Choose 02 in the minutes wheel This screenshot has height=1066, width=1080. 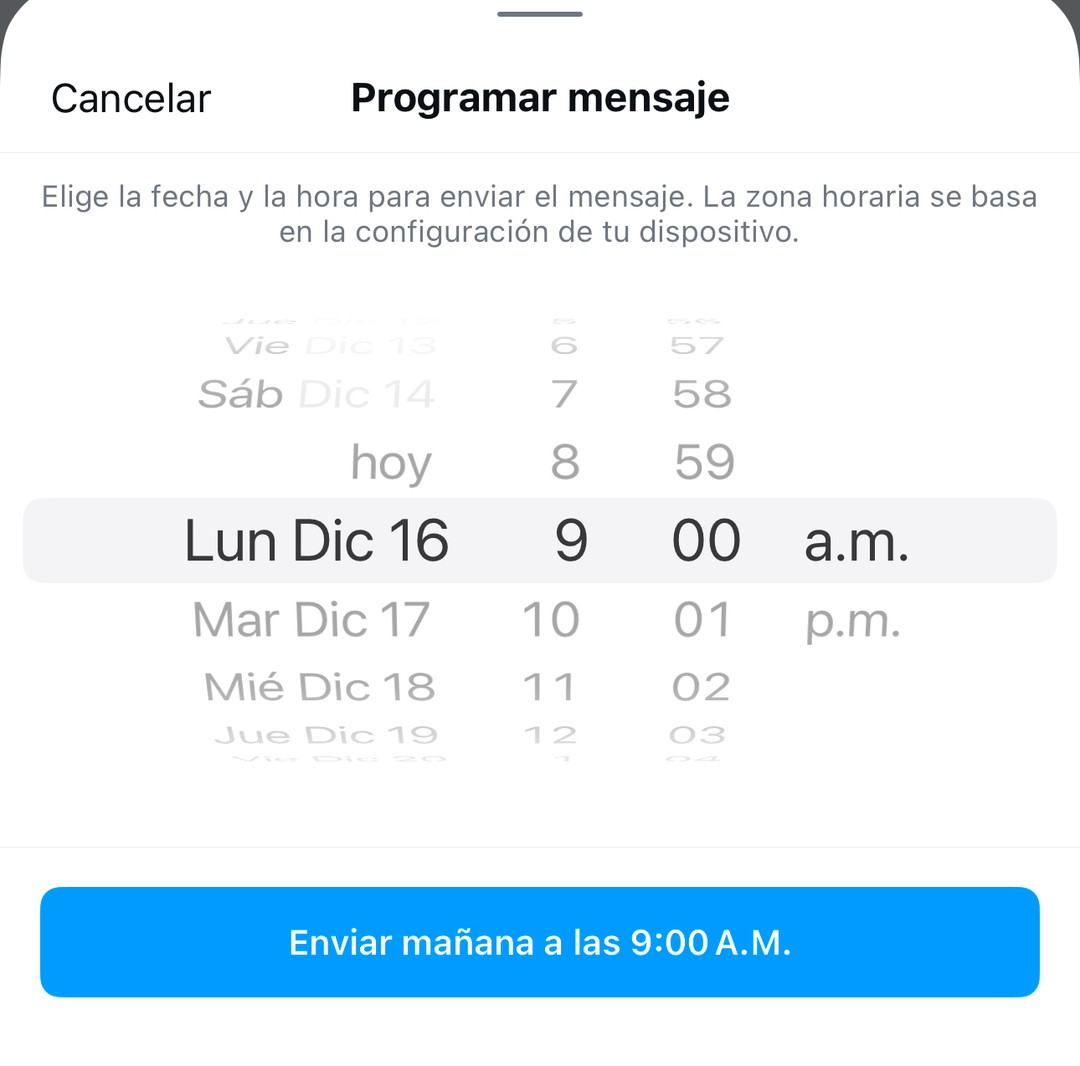click(x=701, y=687)
